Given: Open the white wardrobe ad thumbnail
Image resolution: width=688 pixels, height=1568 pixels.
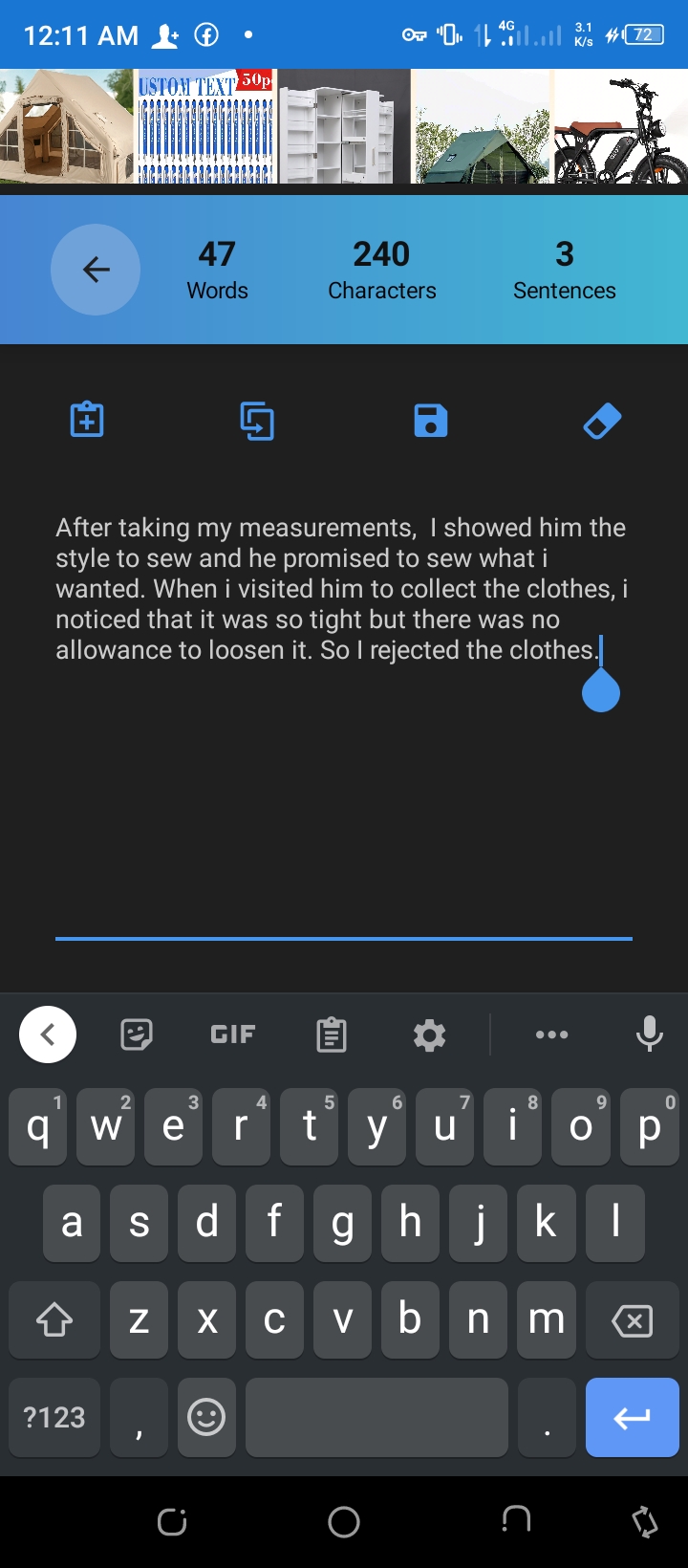Looking at the screenshot, I should [344, 127].
